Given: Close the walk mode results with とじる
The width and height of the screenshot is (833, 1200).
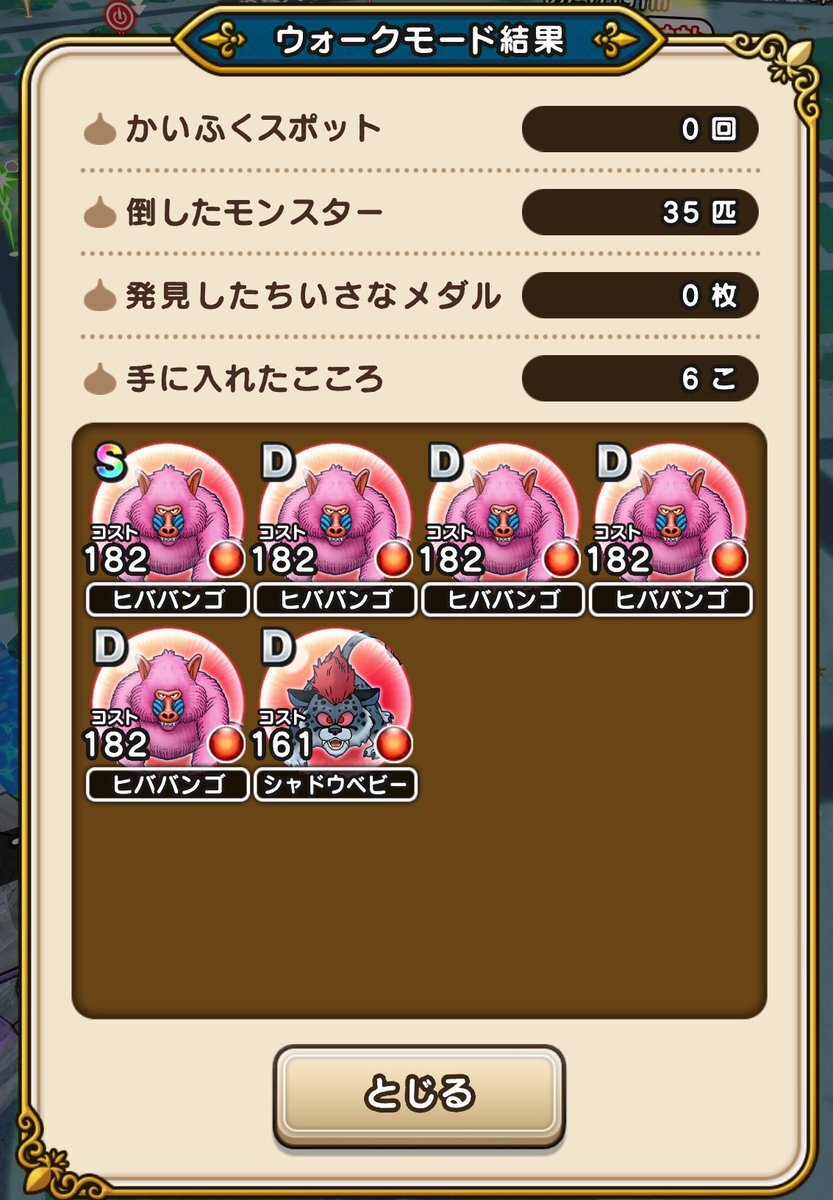Looking at the screenshot, I should [x=419, y=1094].
